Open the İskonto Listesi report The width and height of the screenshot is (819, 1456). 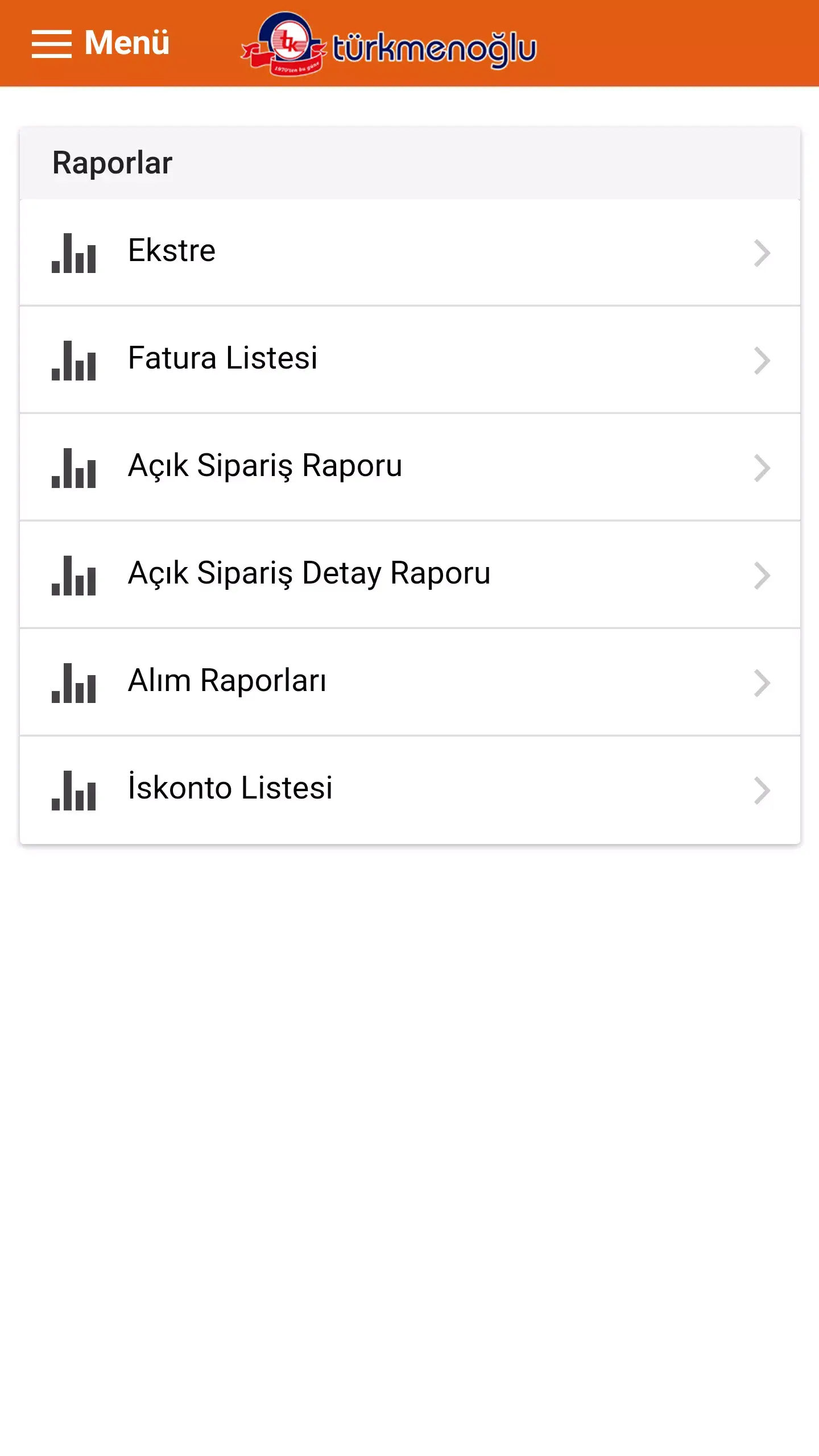point(230,788)
